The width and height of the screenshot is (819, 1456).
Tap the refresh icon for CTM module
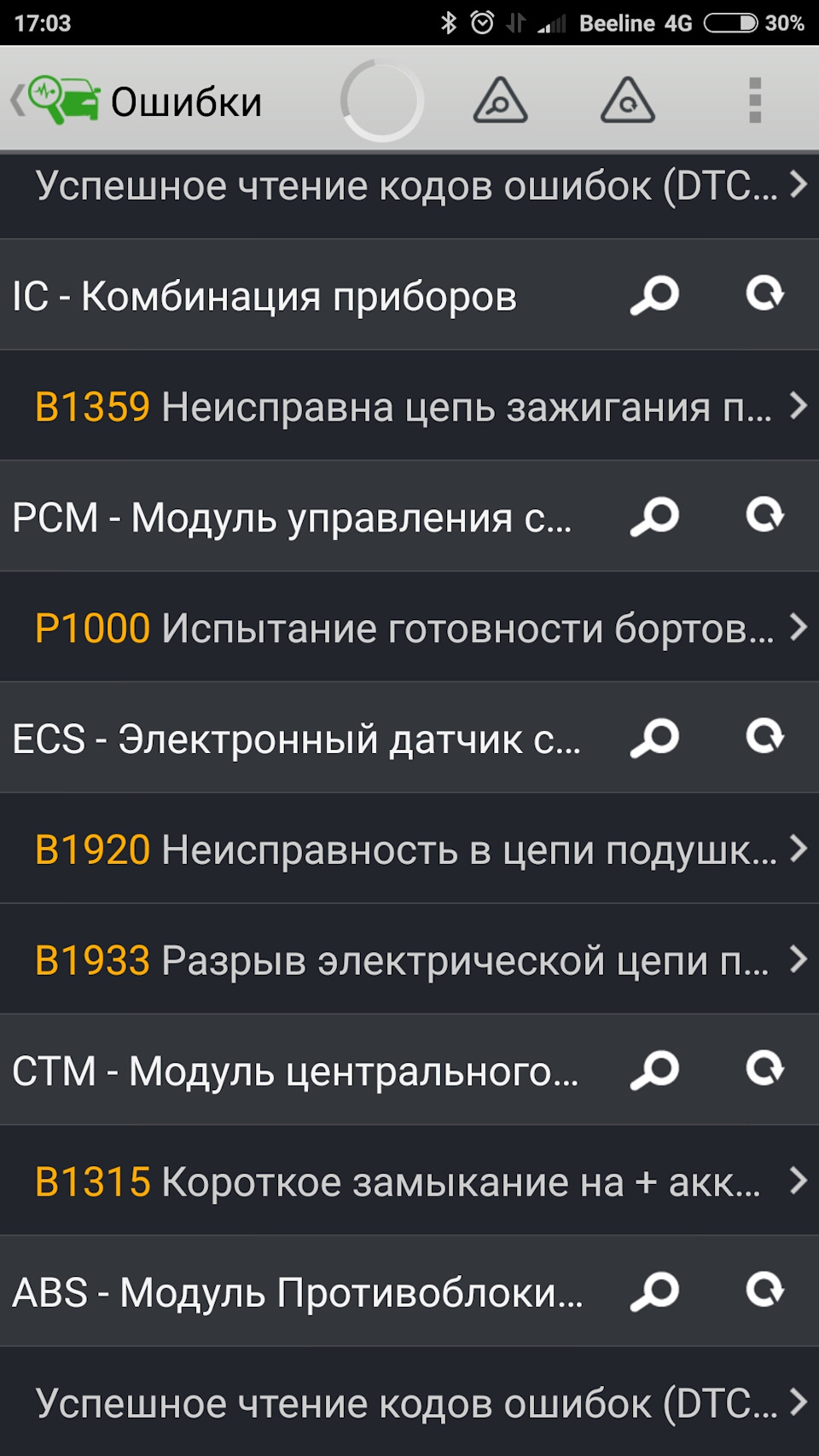(766, 1070)
